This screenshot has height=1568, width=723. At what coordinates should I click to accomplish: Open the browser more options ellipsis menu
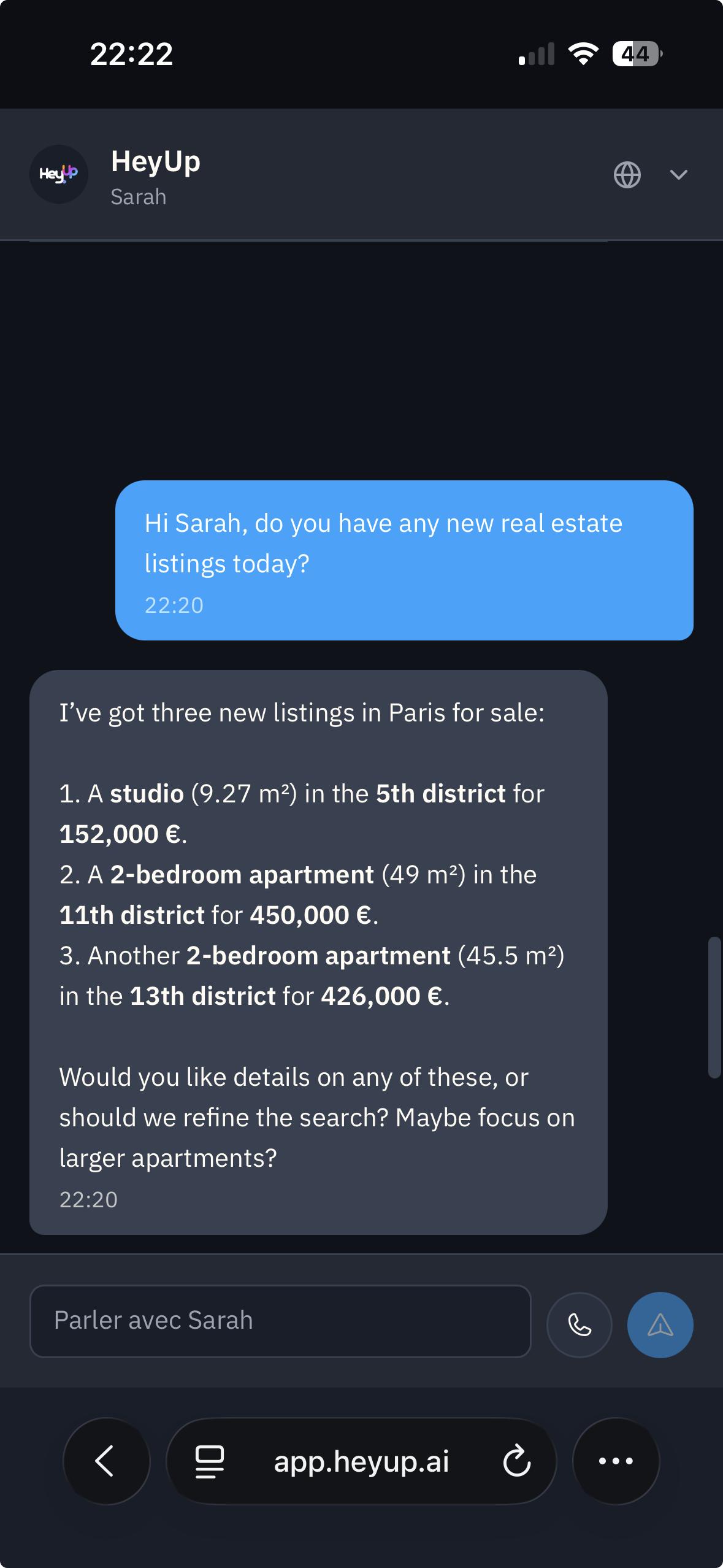(x=616, y=1460)
